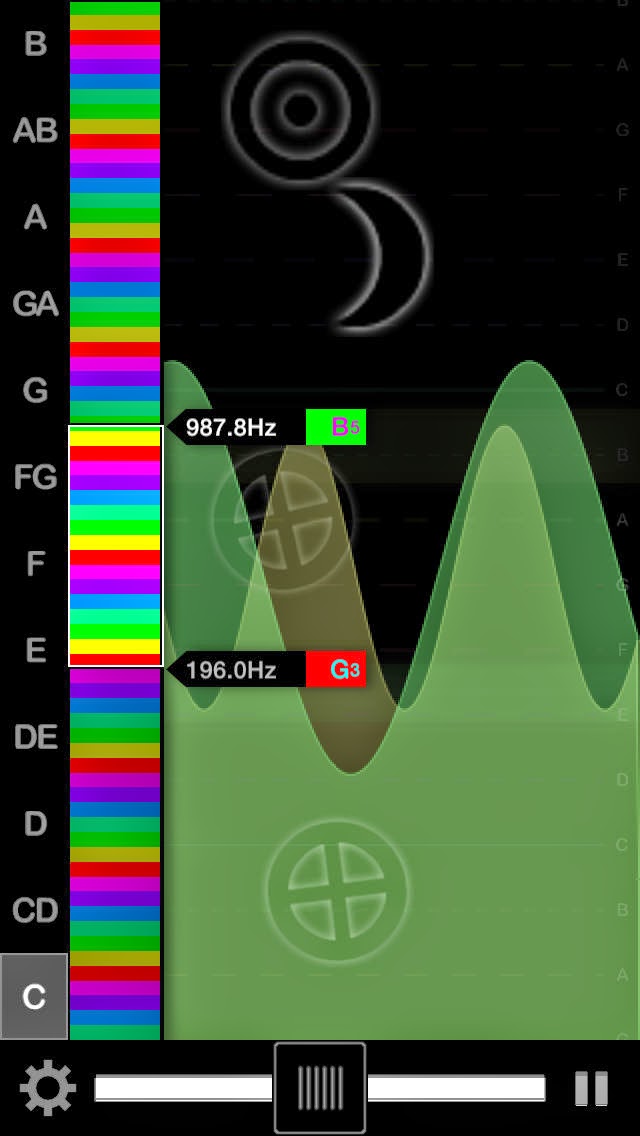Tap the 196.0Hz G3 range marker
This screenshot has height=1136, width=640.
(x=266, y=669)
